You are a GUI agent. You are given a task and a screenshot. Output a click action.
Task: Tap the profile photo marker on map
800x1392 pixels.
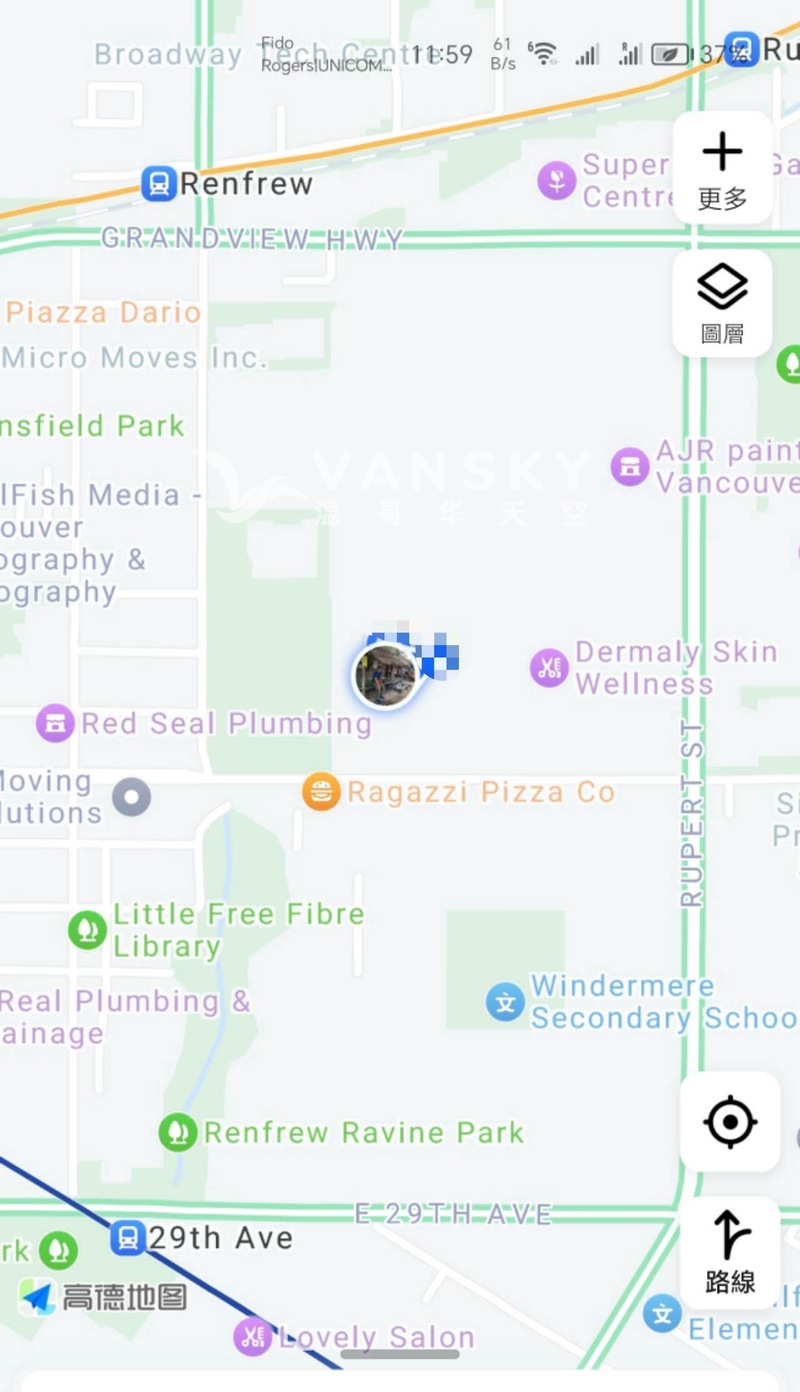coord(386,675)
